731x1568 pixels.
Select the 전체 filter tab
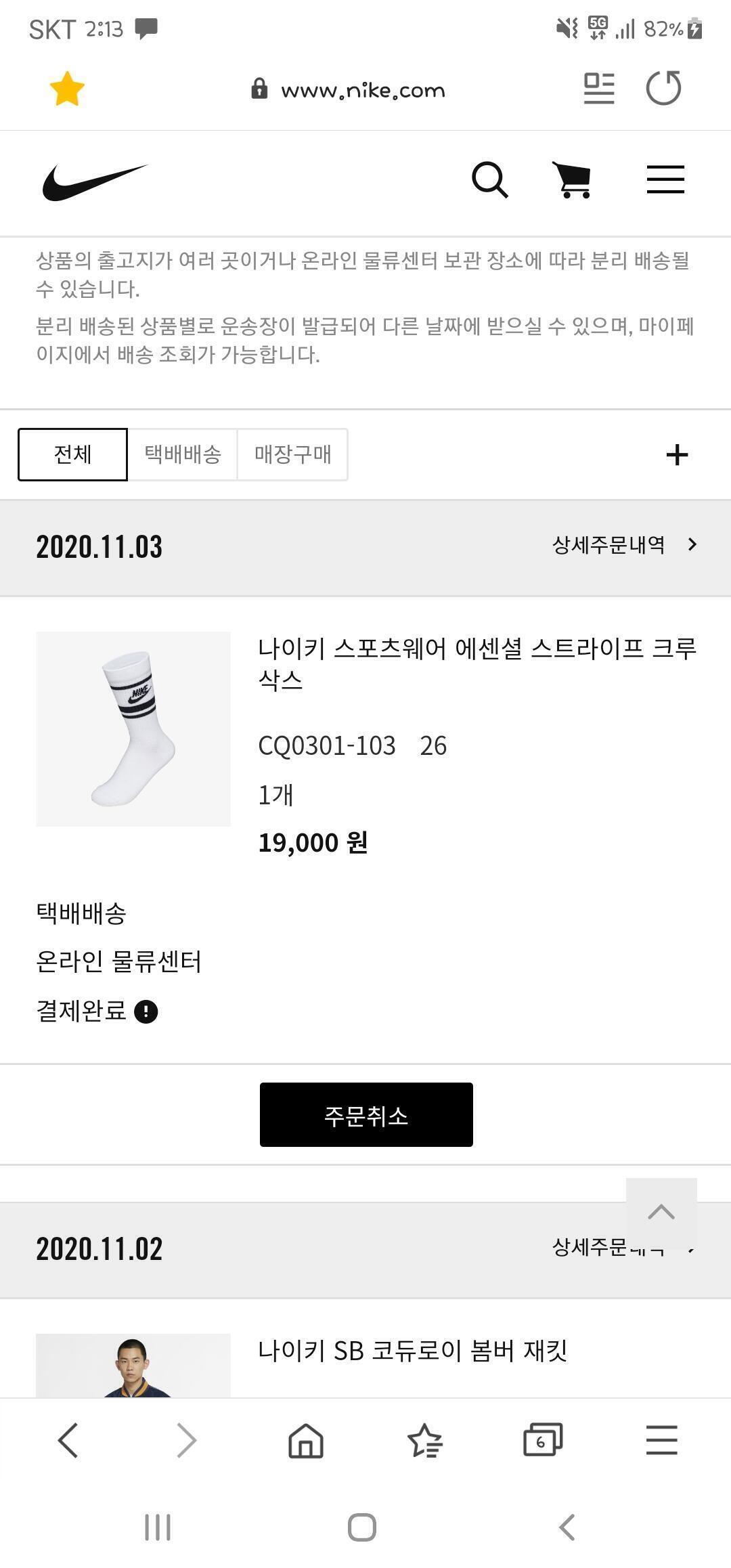[x=72, y=454]
